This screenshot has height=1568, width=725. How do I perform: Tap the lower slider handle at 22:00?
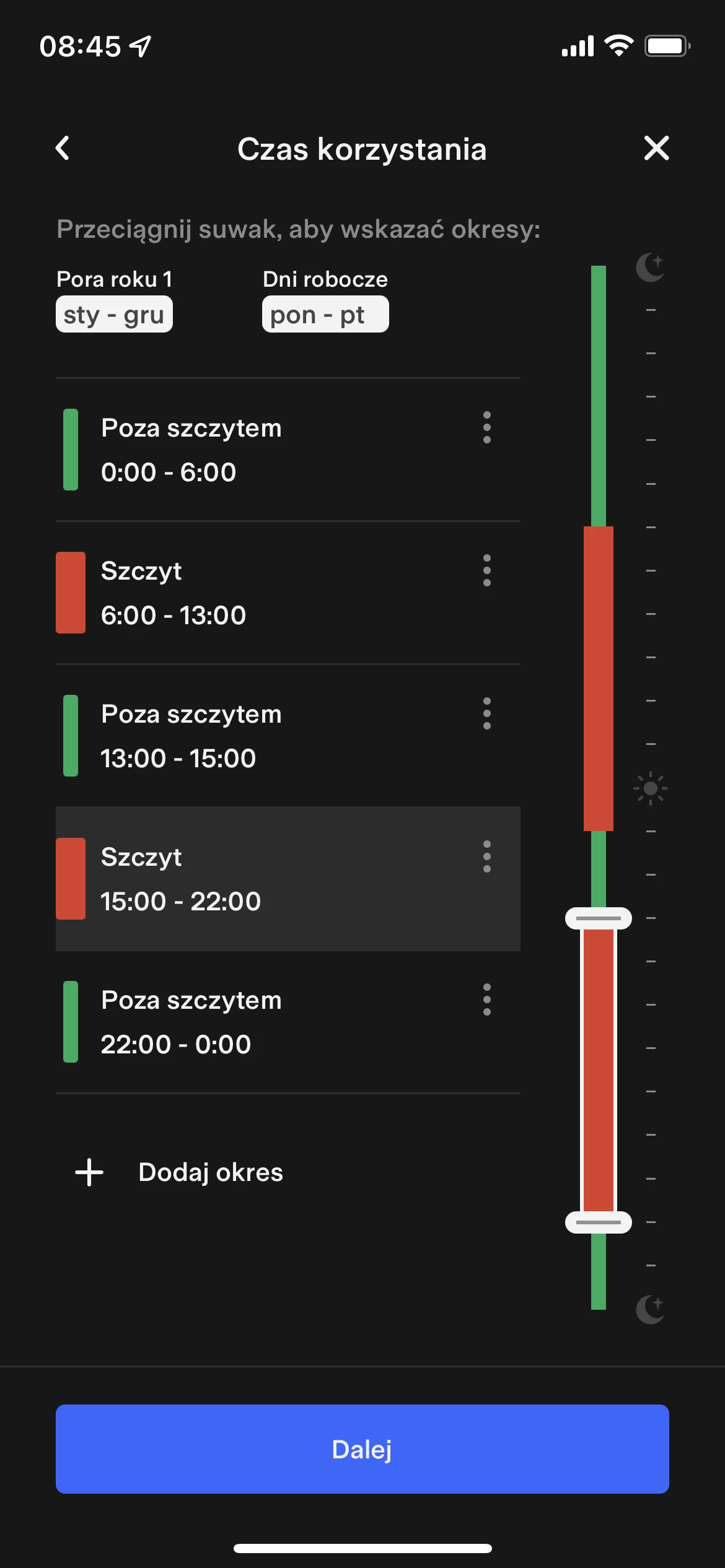(599, 1222)
